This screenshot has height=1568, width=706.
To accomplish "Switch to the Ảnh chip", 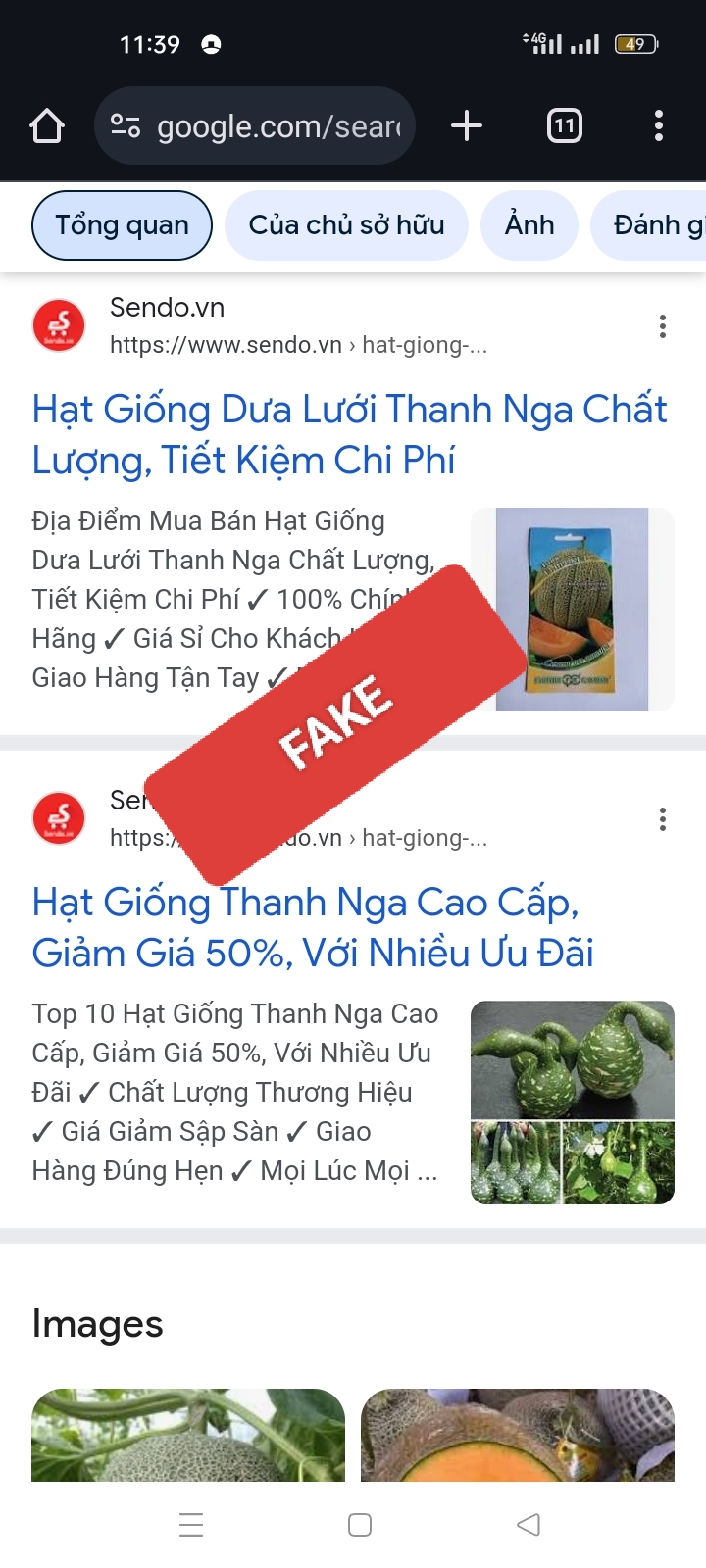I will point(529,225).
